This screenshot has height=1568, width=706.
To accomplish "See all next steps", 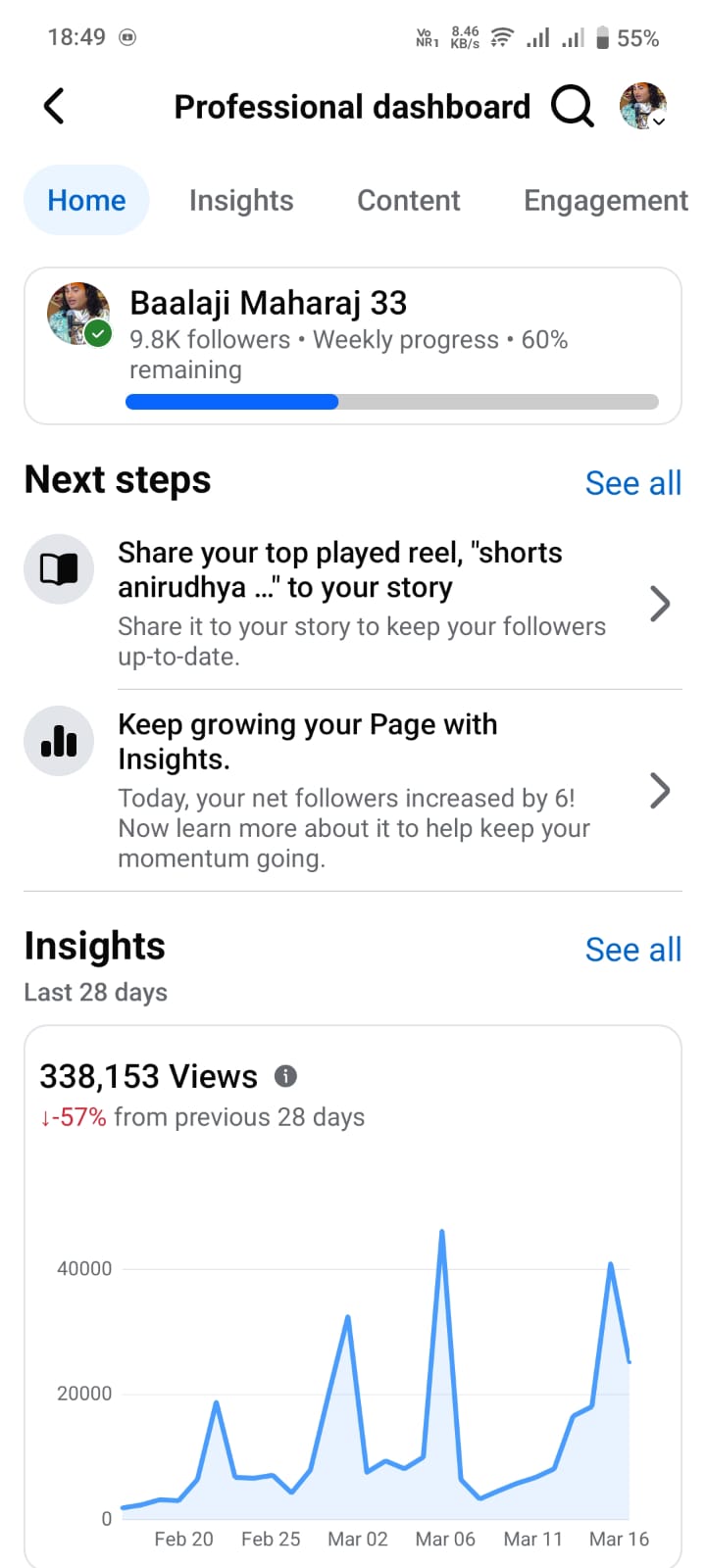I will coord(632,483).
